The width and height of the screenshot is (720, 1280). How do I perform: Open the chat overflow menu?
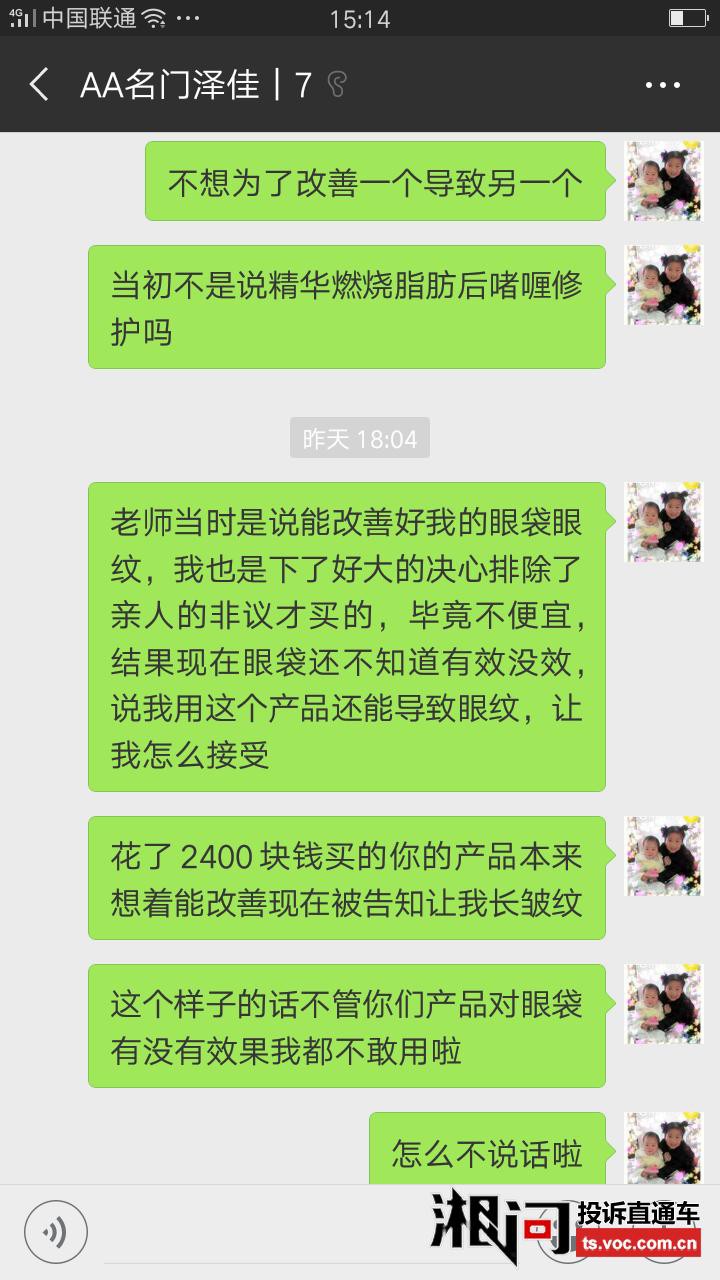(662, 86)
